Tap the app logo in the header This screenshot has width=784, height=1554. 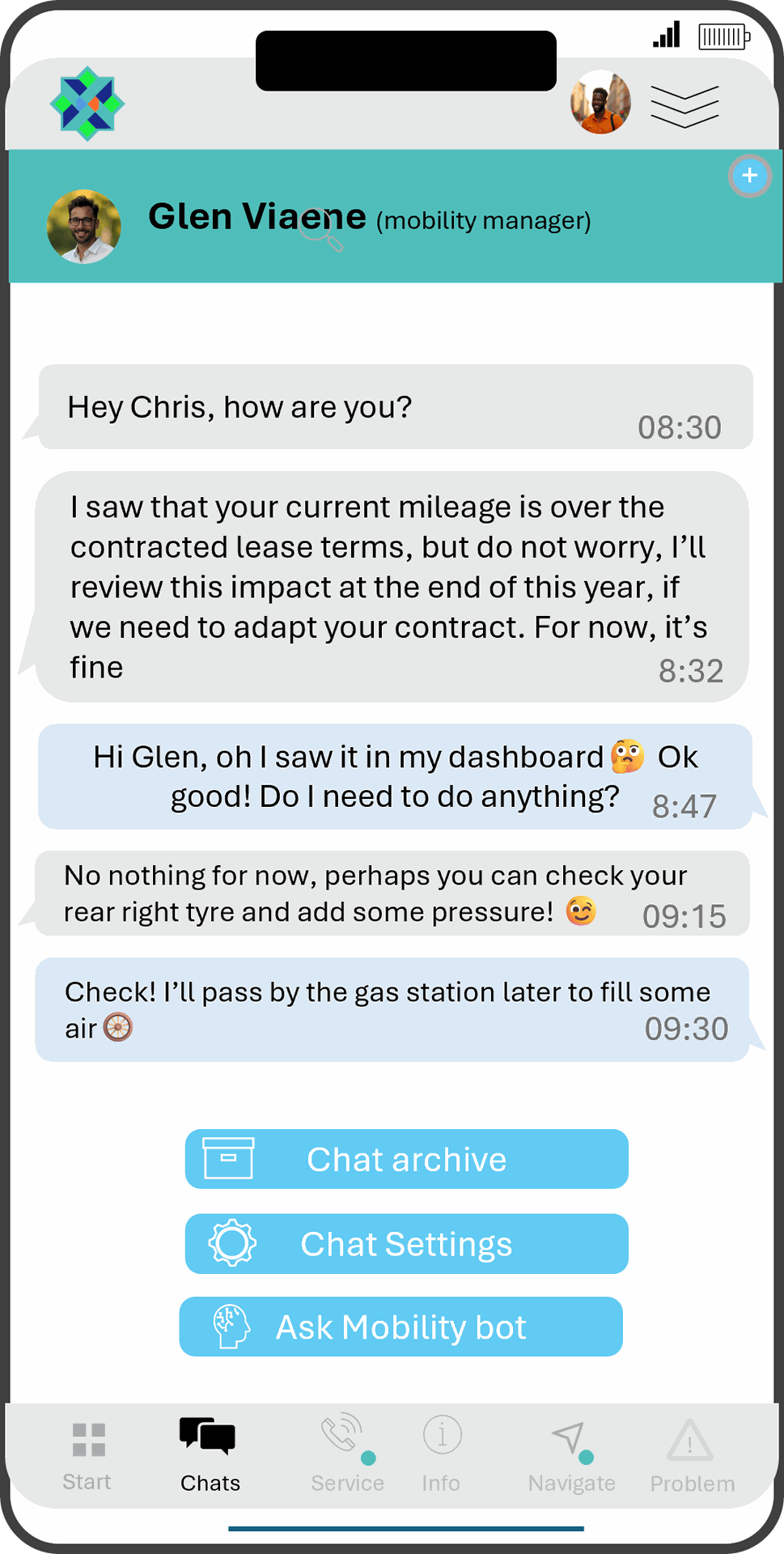point(87,104)
